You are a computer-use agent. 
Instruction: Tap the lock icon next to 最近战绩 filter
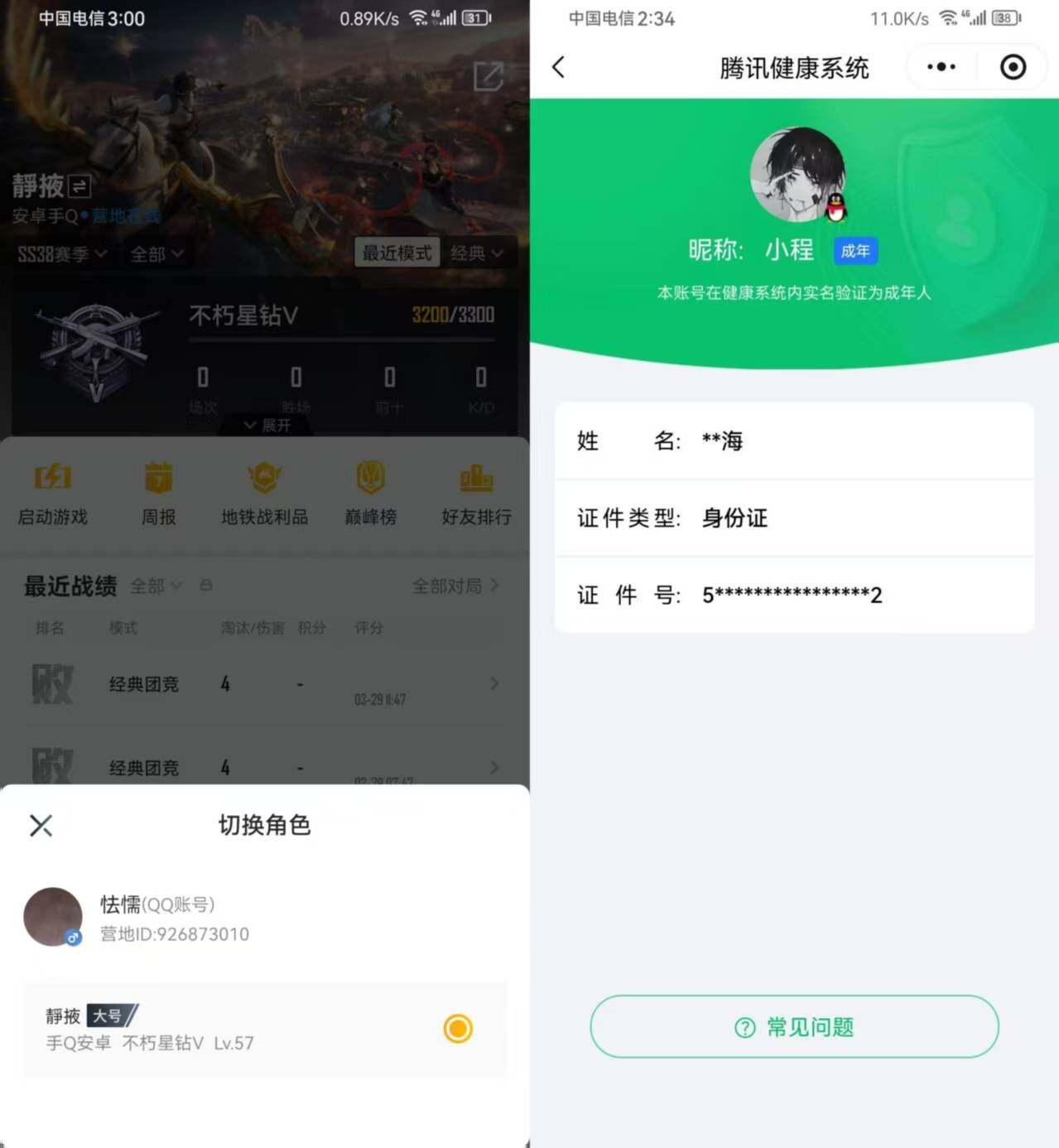pyautogui.click(x=205, y=586)
